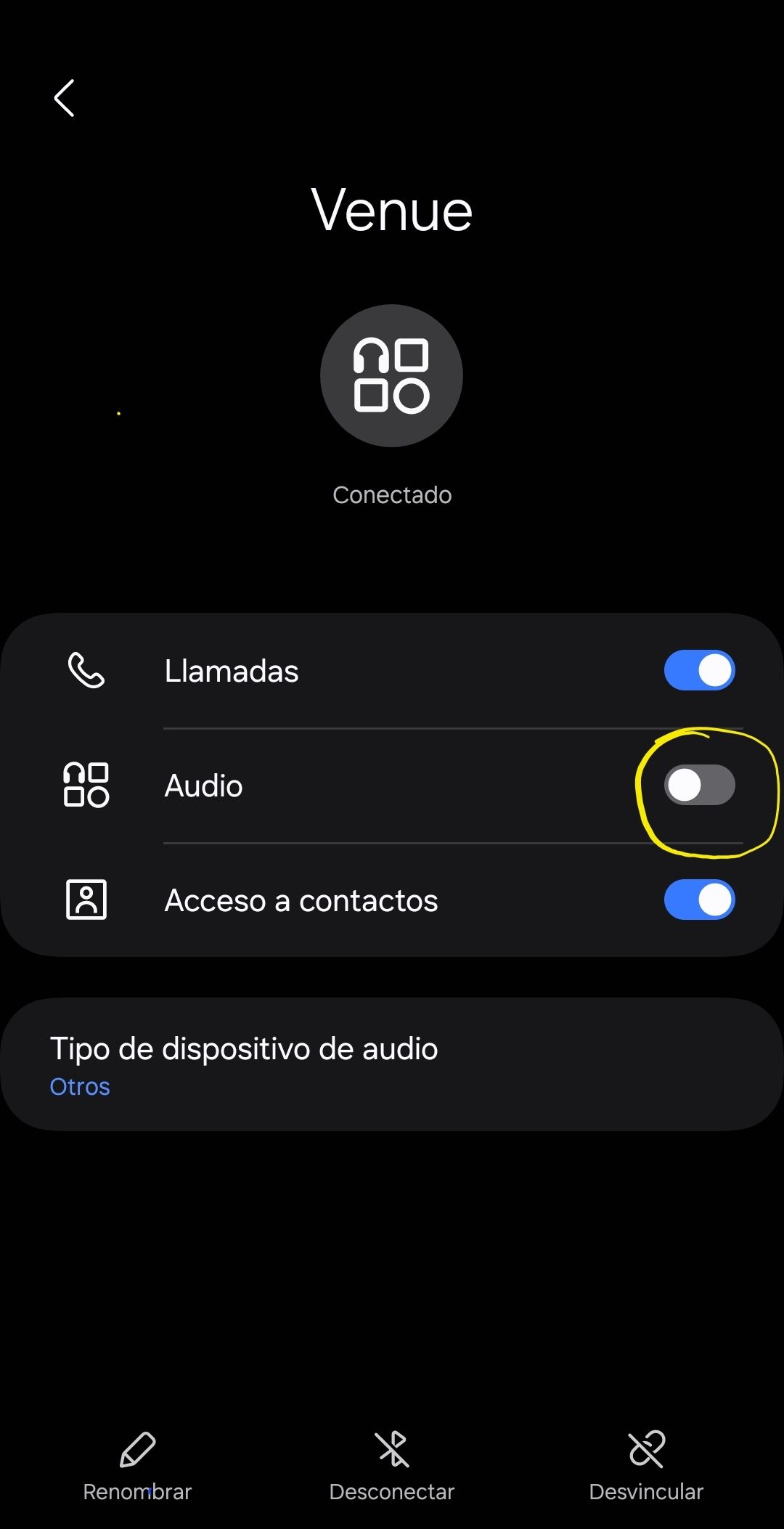
Task: Disable Acceso a contactos
Action: (x=699, y=900)
